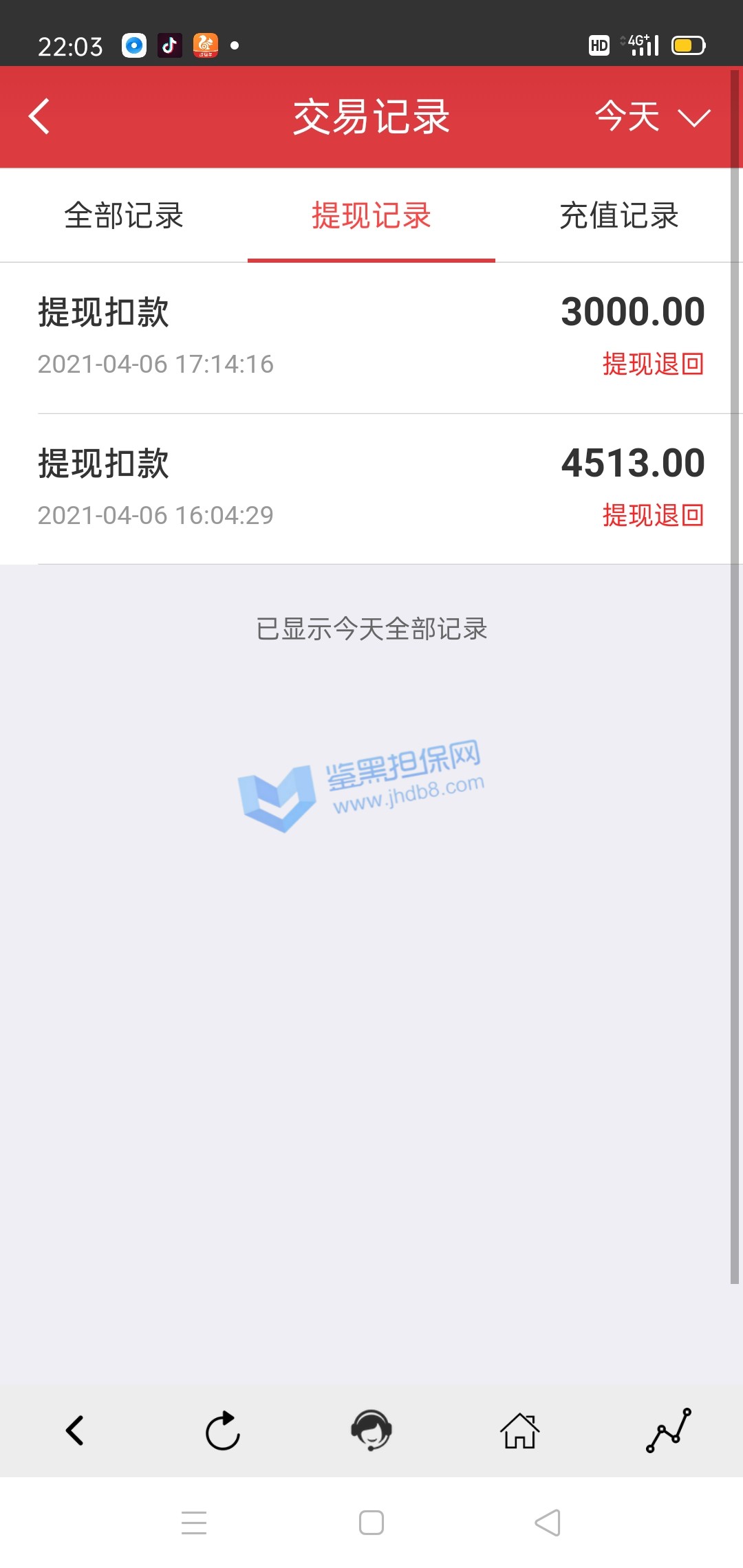Go to the home page icon
This screenshot has width=743, height=1568.
pos(519,1430)
